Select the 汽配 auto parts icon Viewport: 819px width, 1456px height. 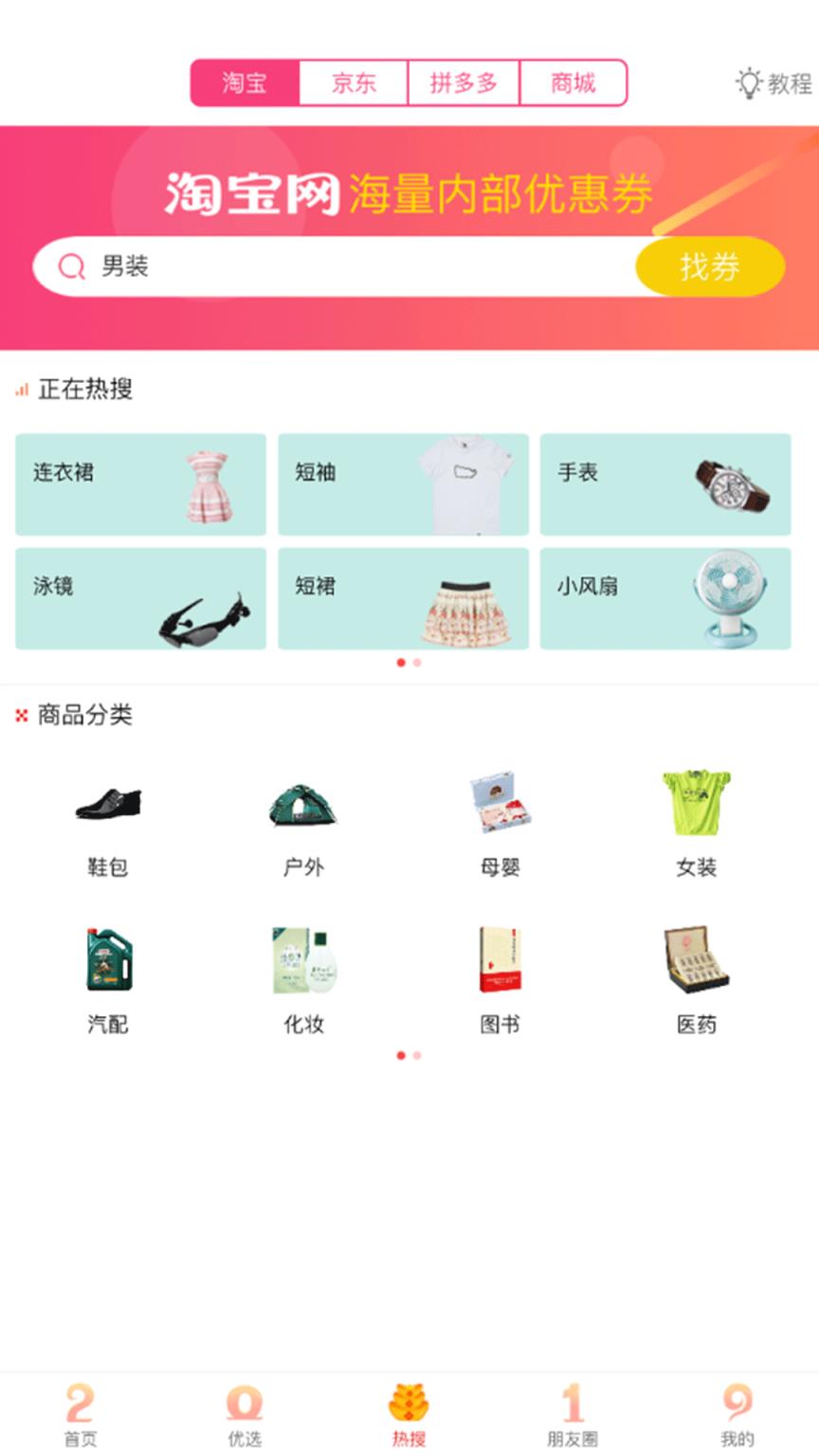click(107, 960)
